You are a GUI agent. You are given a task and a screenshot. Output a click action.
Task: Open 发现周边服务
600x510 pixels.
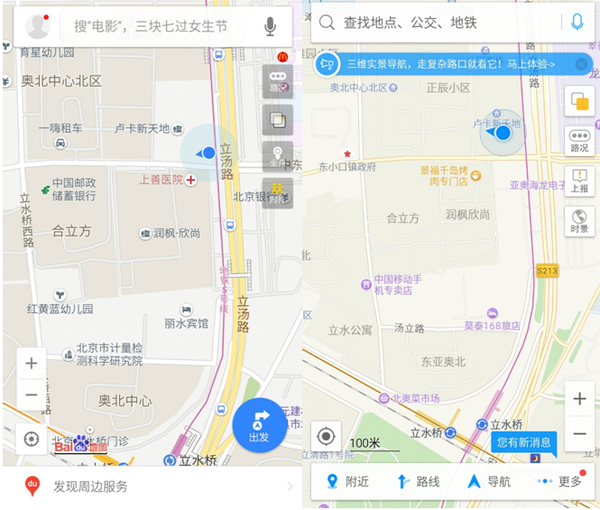coord(150,486)
